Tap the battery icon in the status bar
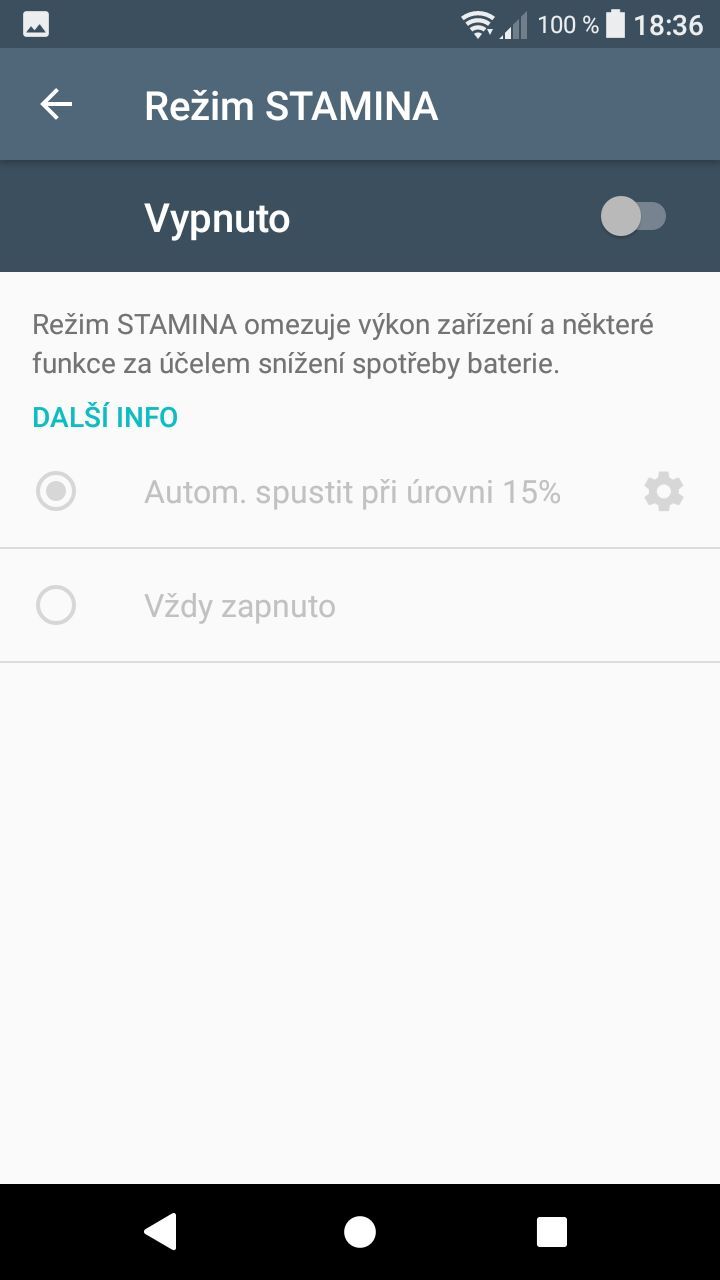 (613, 23)
